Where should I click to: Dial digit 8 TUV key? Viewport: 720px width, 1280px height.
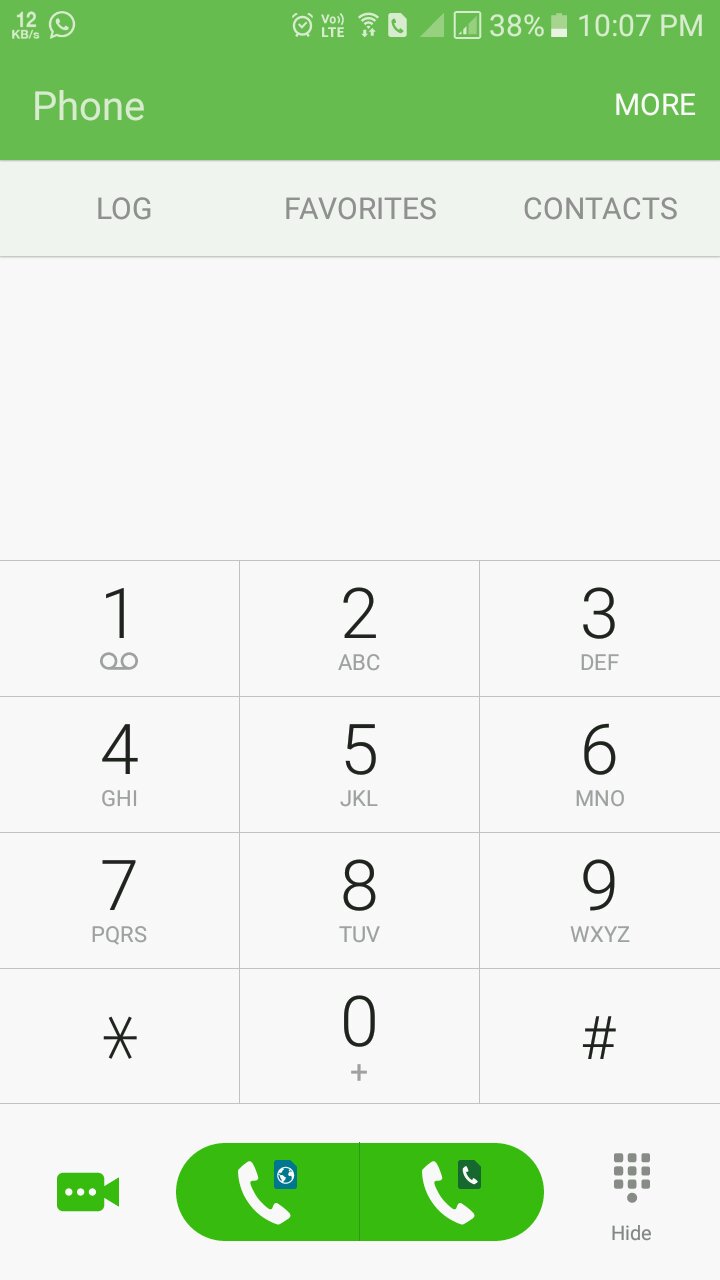pos(359,900)
